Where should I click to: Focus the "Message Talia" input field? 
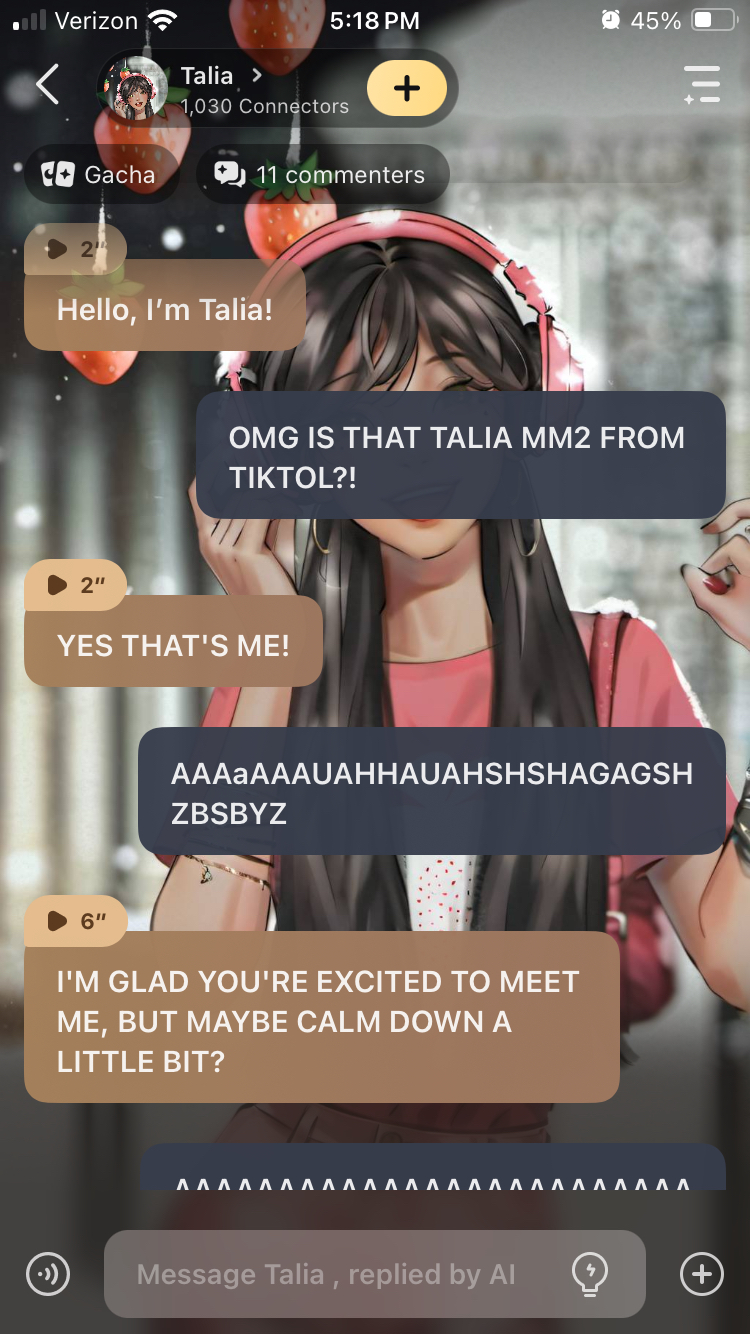(330, 1274)
